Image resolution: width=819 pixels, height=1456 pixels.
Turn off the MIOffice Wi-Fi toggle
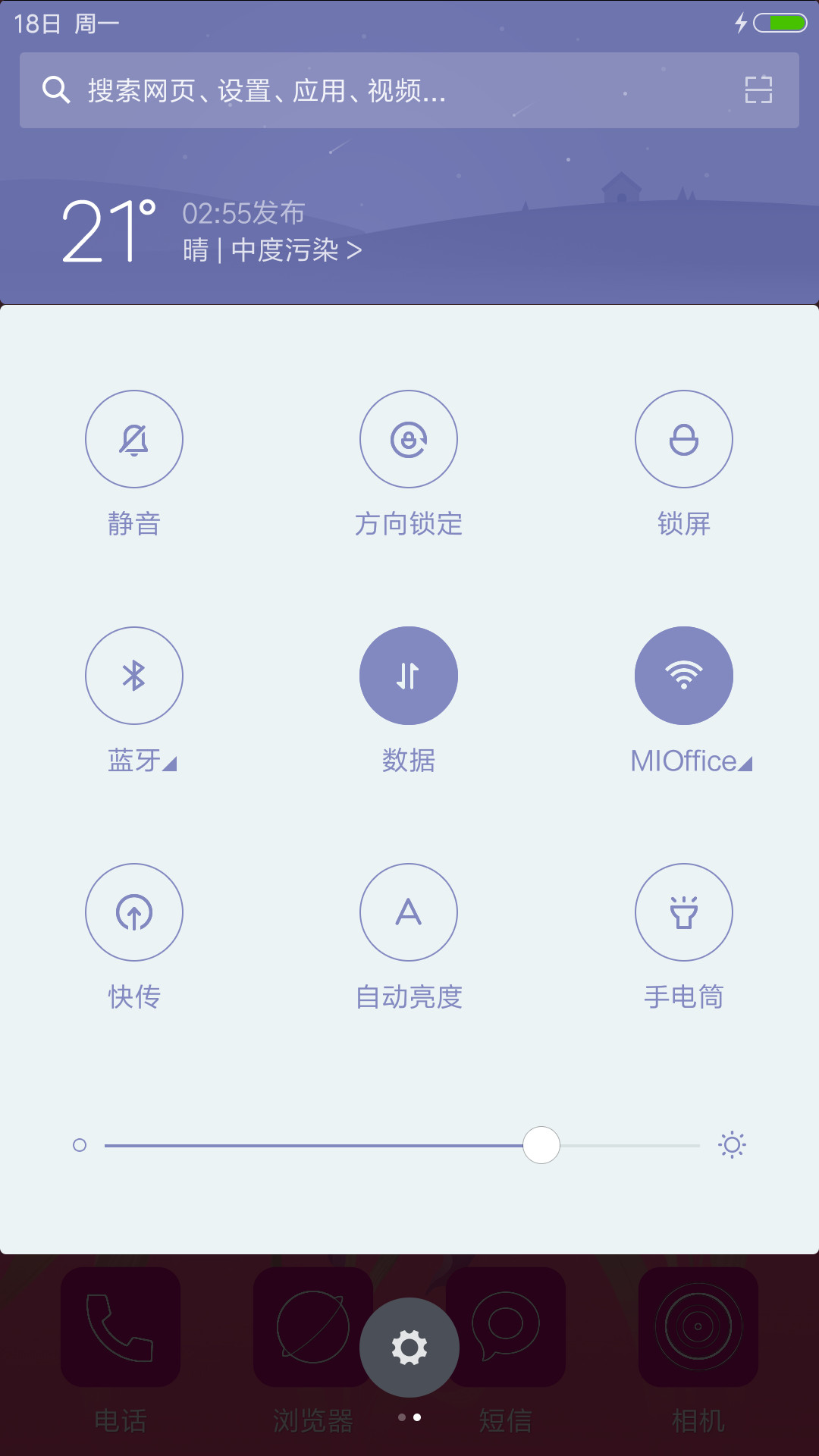tap(684, 676)
